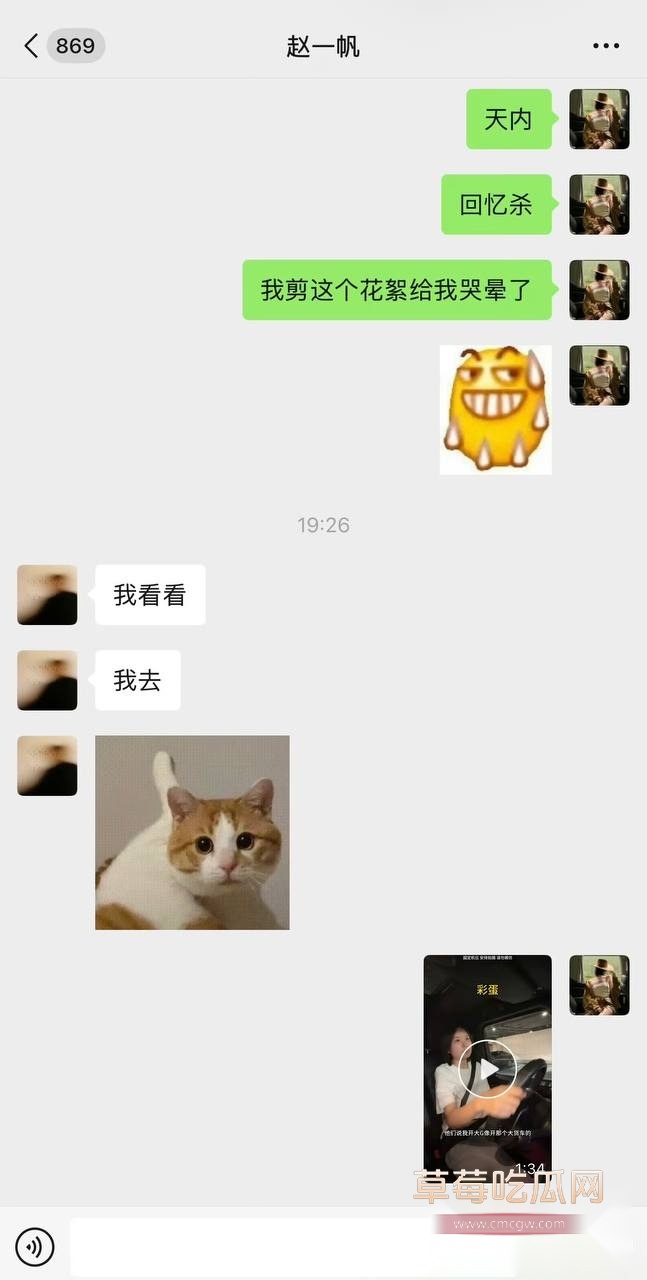Open the chat info overflow menu
This screenshot has height=1280, width=647.
click(x=606, y=46)
